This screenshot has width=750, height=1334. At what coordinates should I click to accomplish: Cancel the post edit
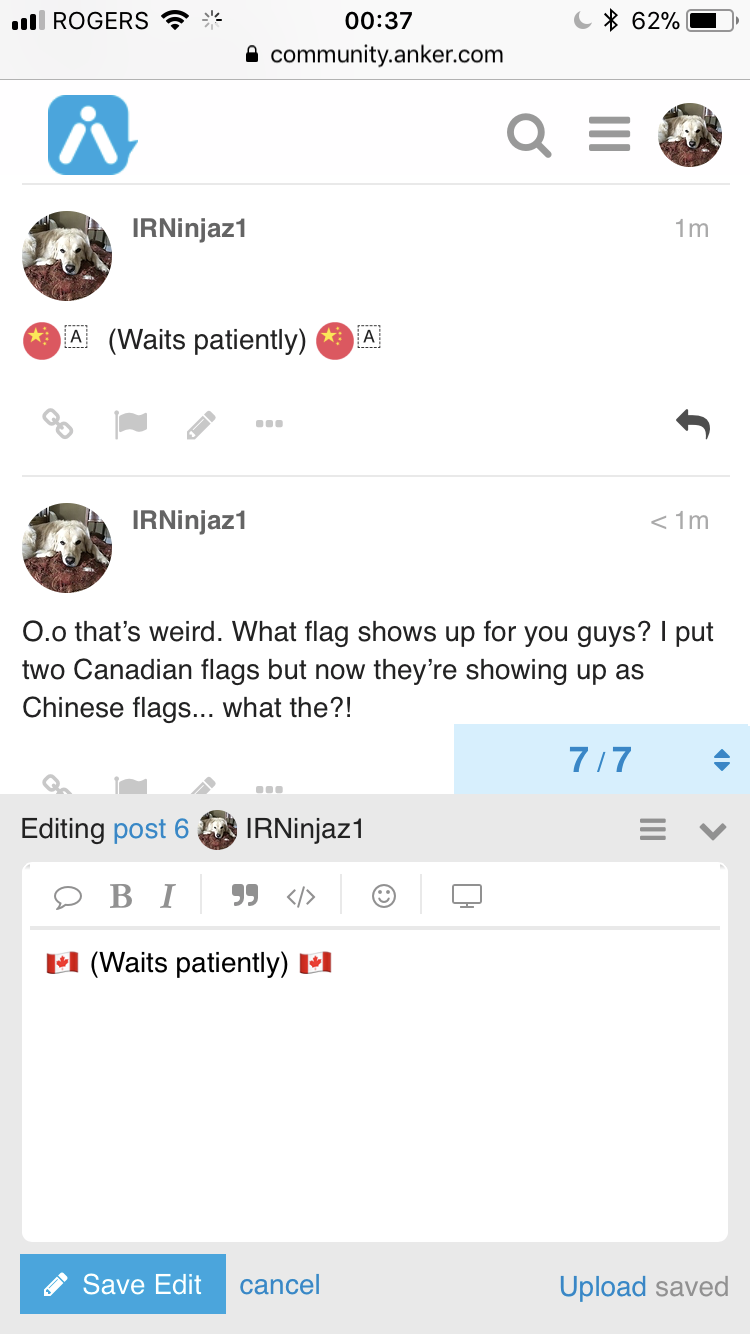pos(280,1285)
